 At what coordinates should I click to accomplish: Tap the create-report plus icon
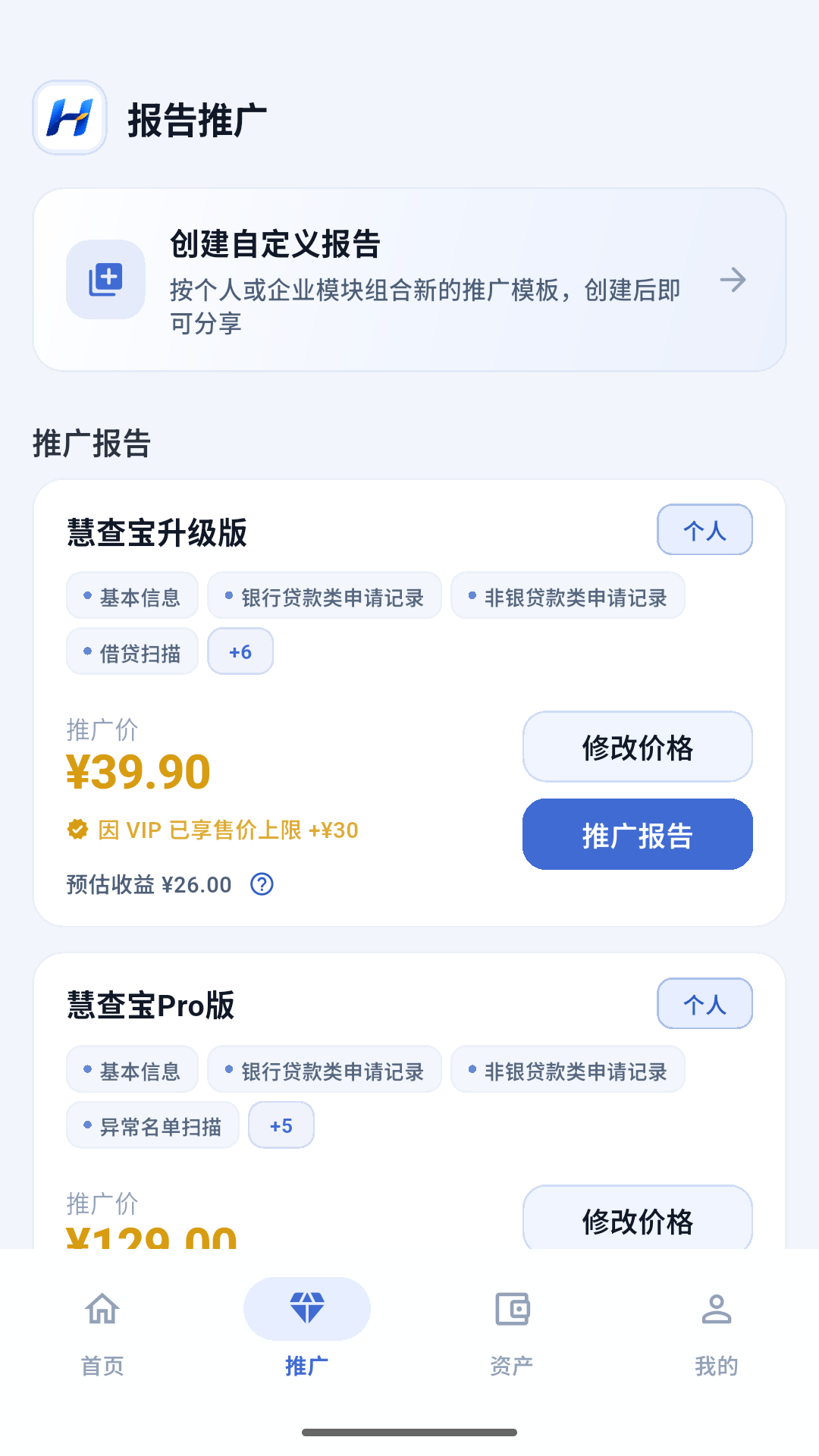pos(105,279)
